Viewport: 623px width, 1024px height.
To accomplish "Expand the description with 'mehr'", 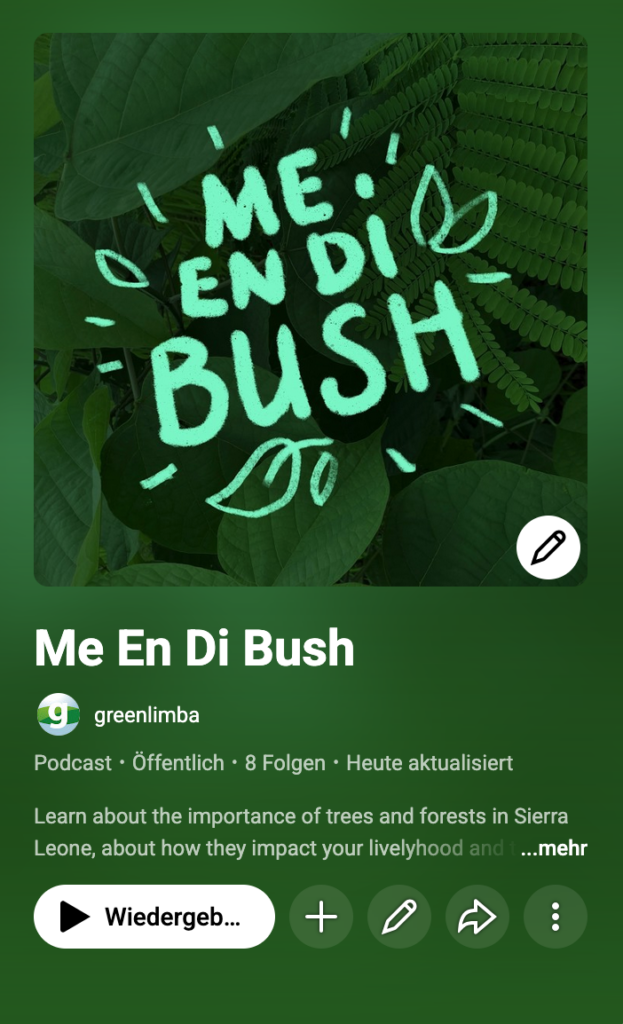I will click(x=555, y=849).
